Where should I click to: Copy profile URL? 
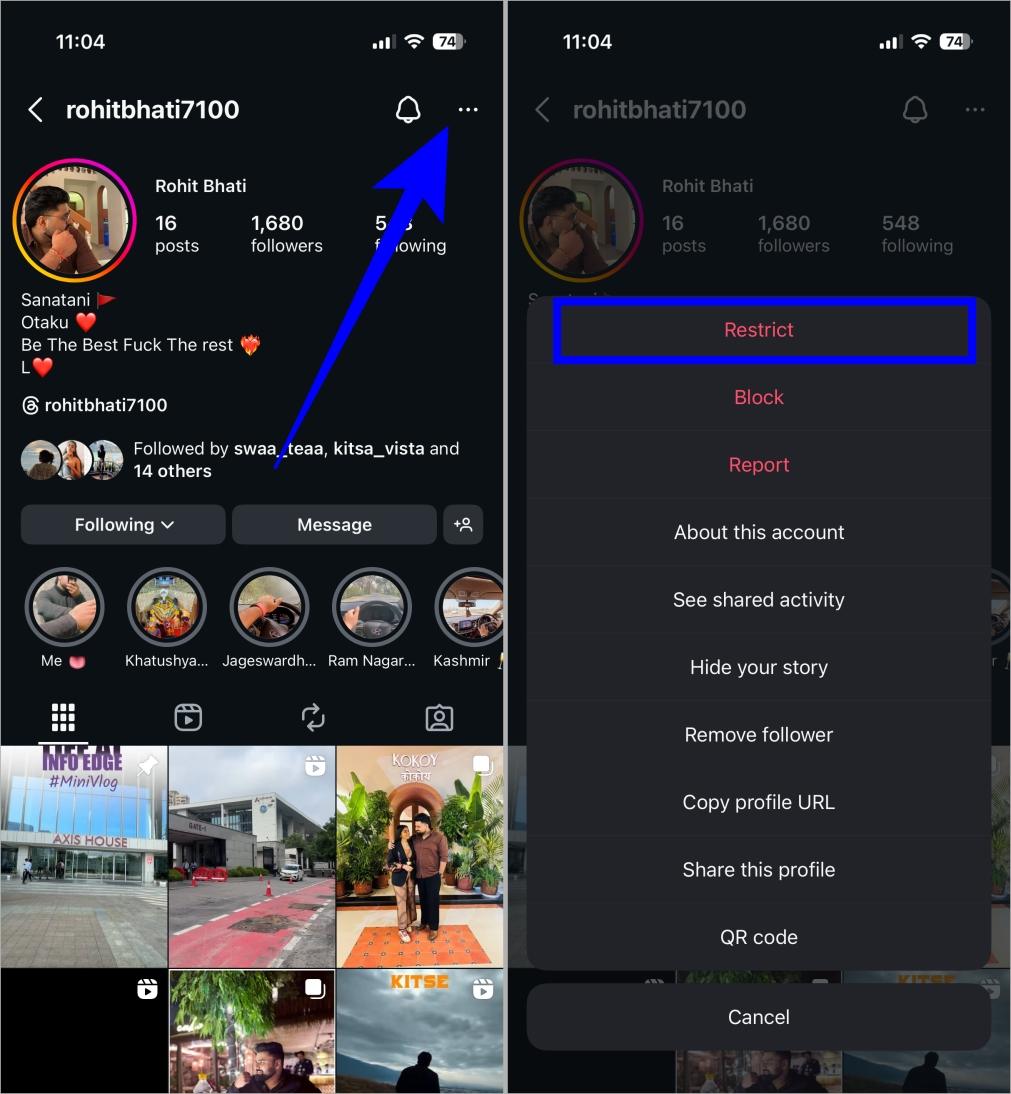759,802
